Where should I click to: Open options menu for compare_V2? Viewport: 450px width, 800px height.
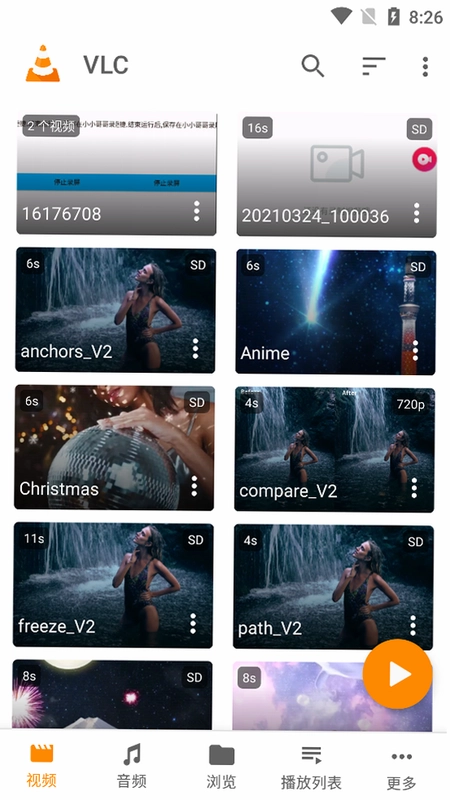click(414, 488)
